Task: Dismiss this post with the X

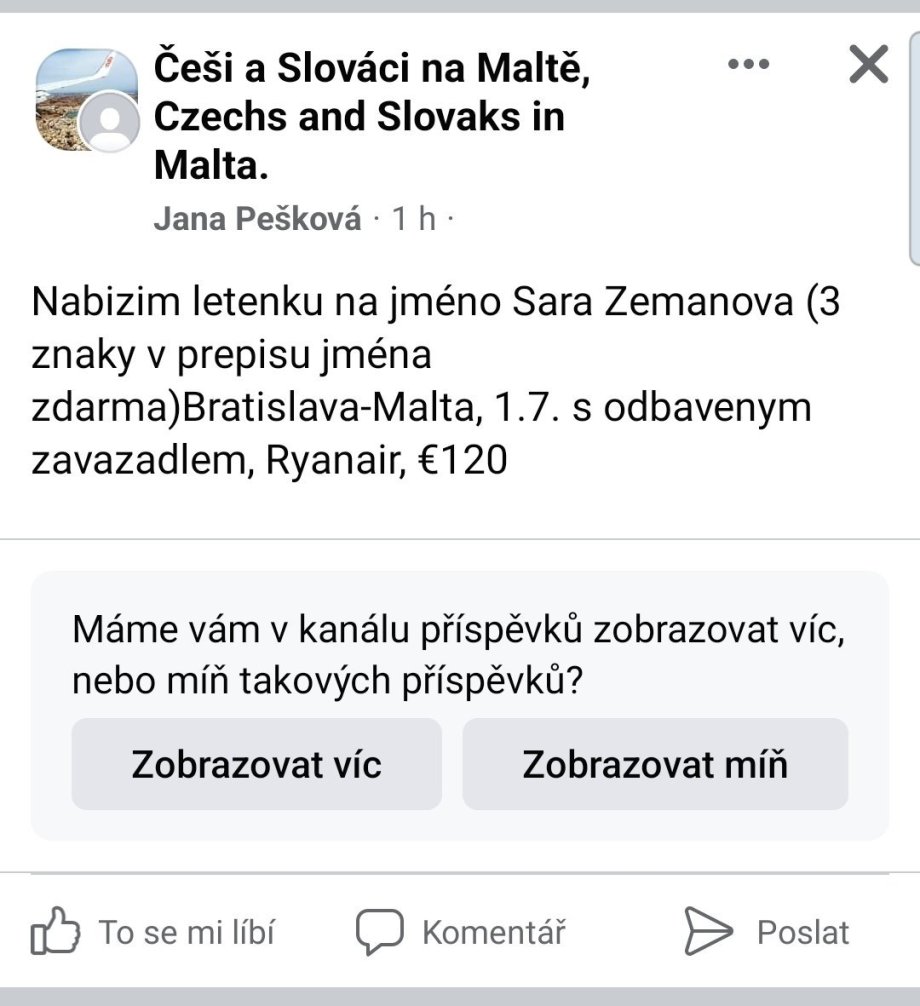Action: (x=867, y=65)
